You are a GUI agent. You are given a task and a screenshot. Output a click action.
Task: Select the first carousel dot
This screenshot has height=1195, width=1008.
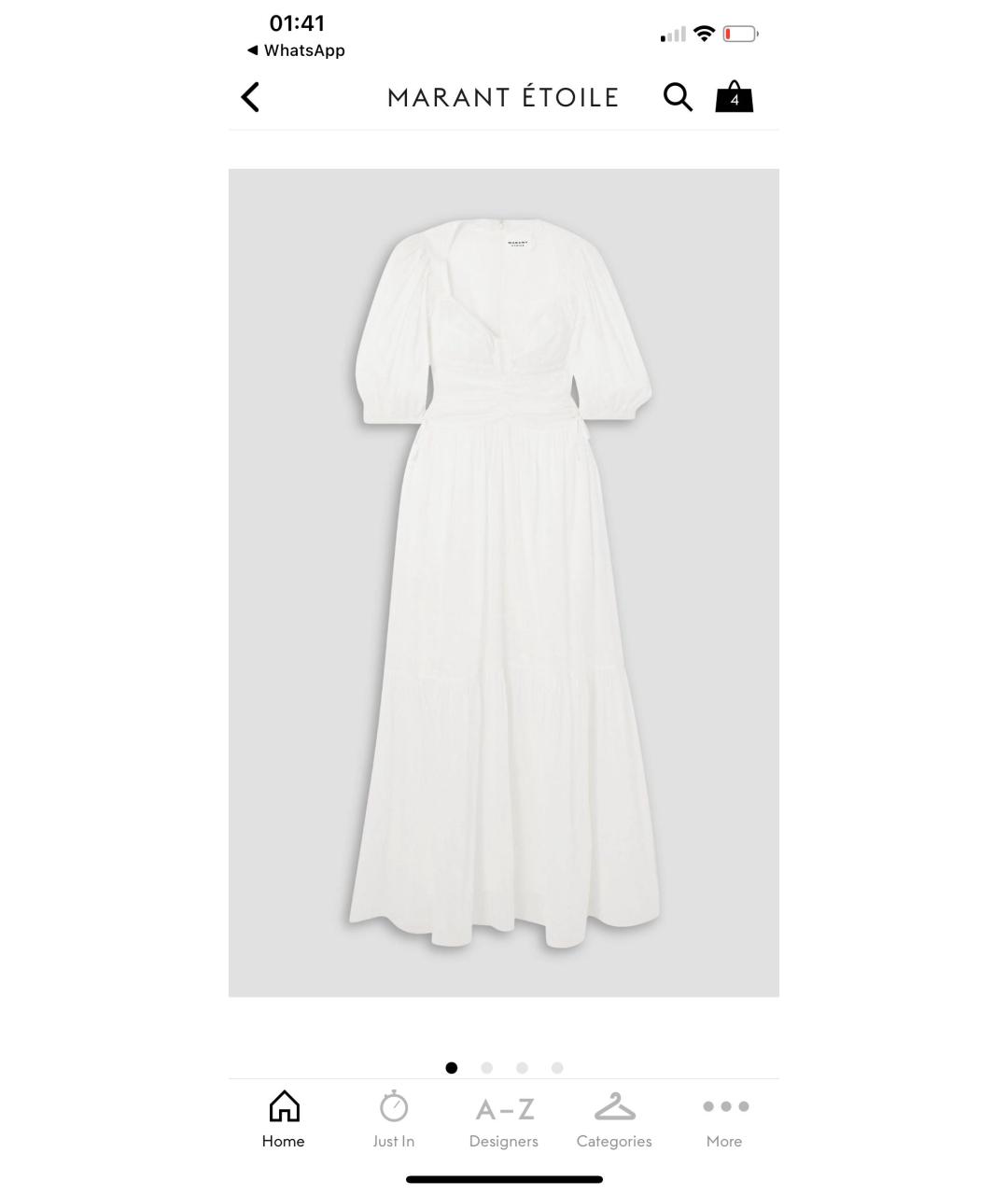coord(451,1067)
